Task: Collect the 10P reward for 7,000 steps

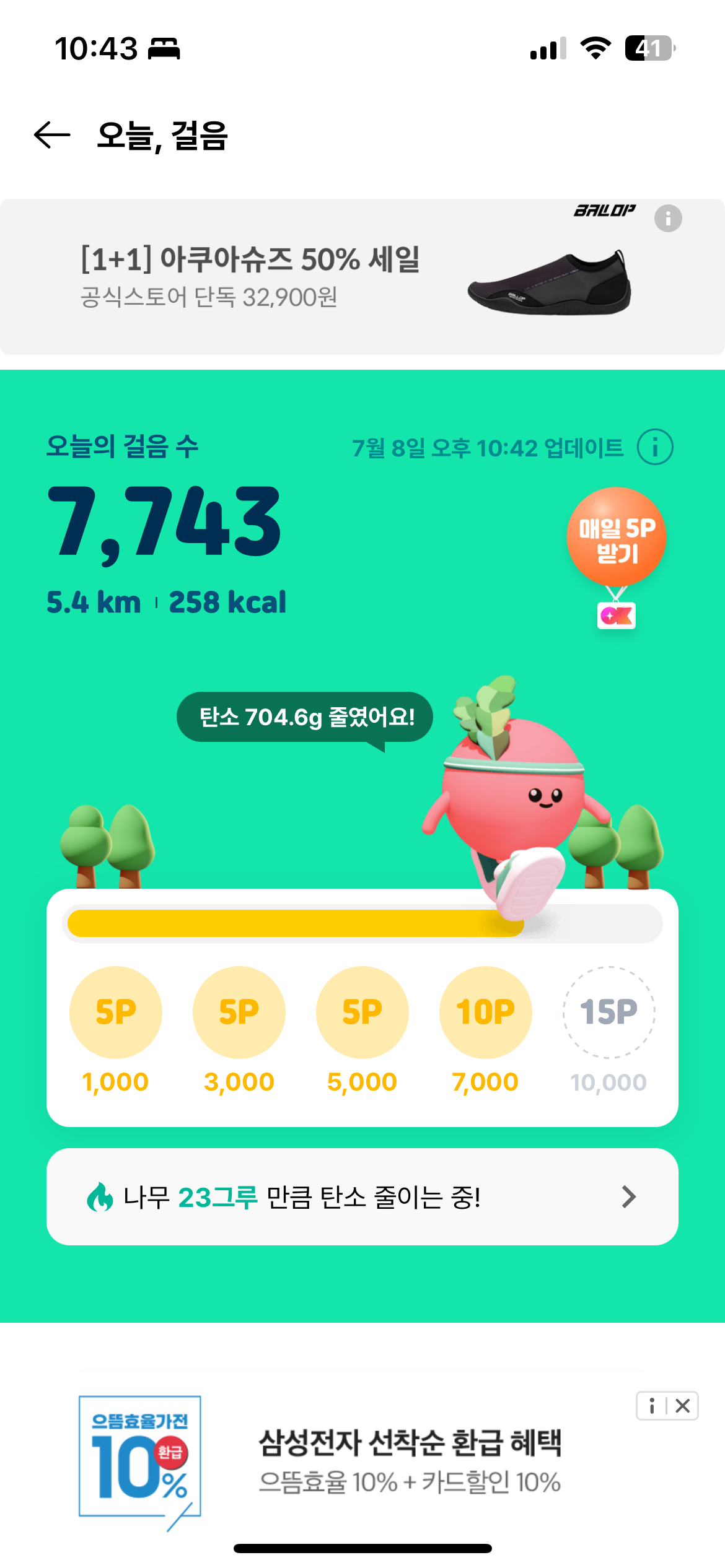Action: coord(485,1012)
